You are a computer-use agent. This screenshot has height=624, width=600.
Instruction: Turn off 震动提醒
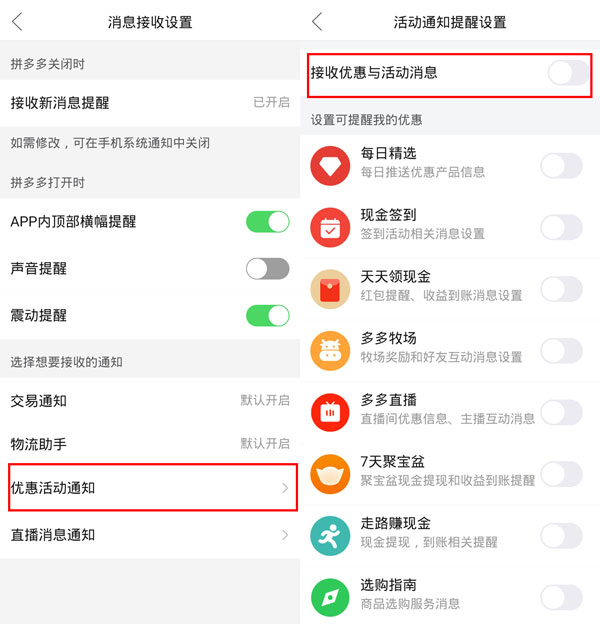(267, 315)
